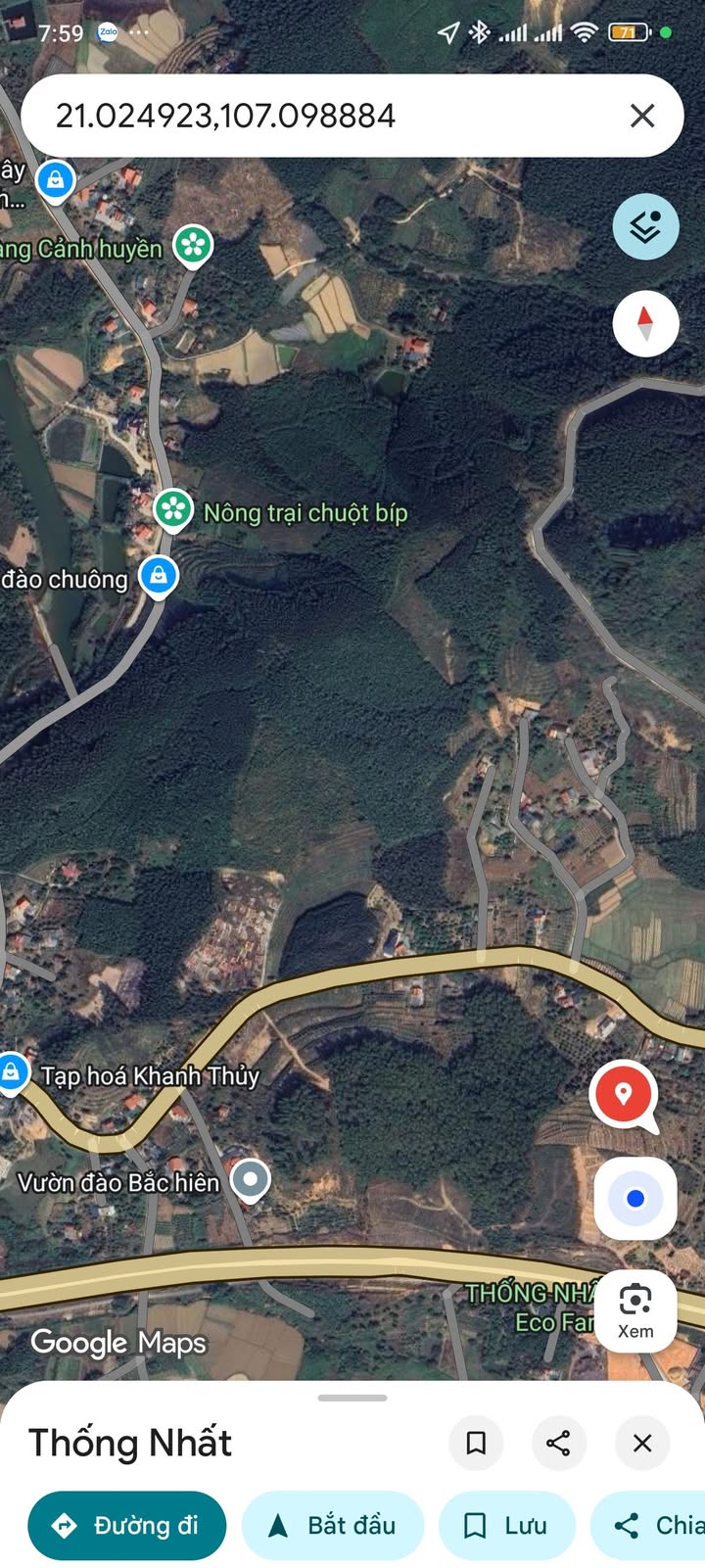
Task: Open the Nông trại chuột bíp marker
Action: [x=173, y=509]
